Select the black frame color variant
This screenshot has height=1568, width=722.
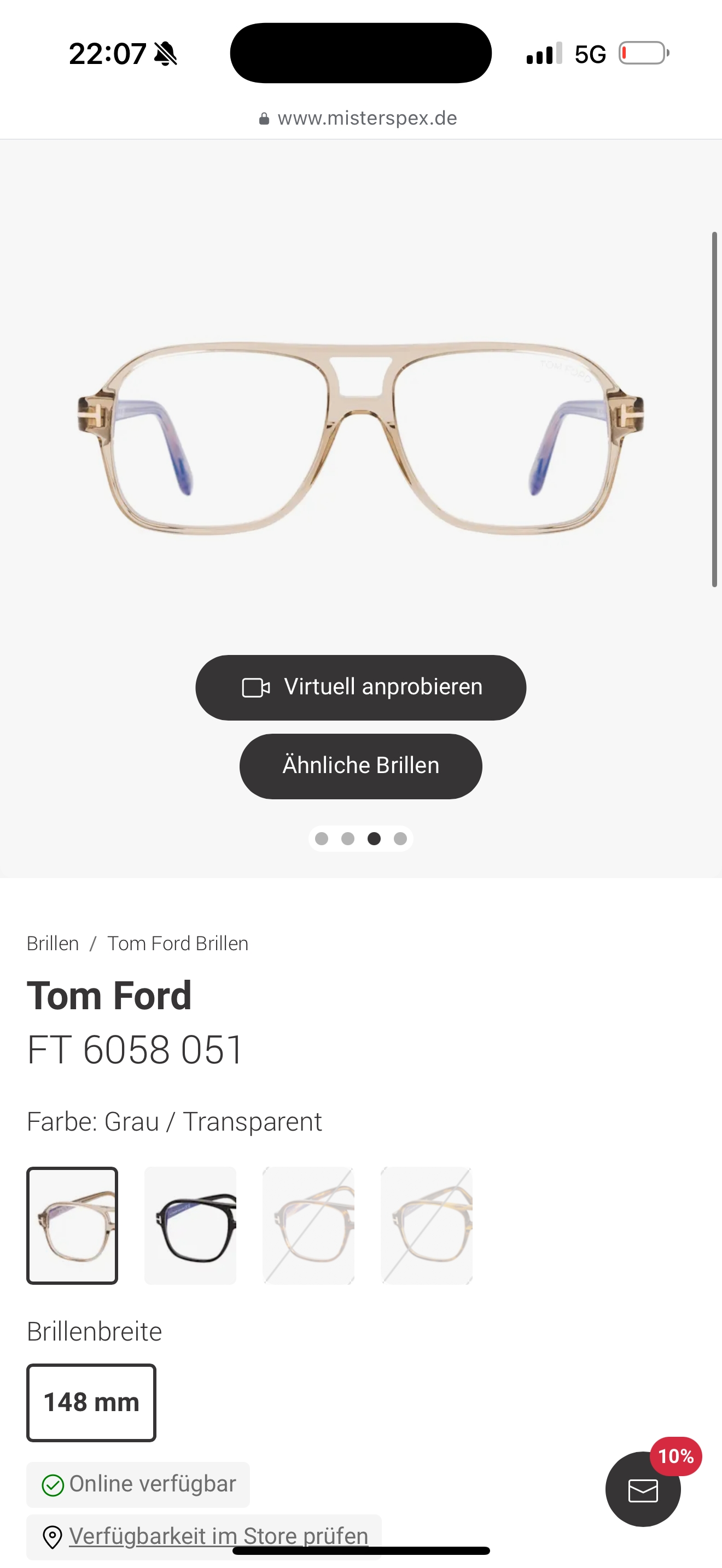(x=190, y=1225)
